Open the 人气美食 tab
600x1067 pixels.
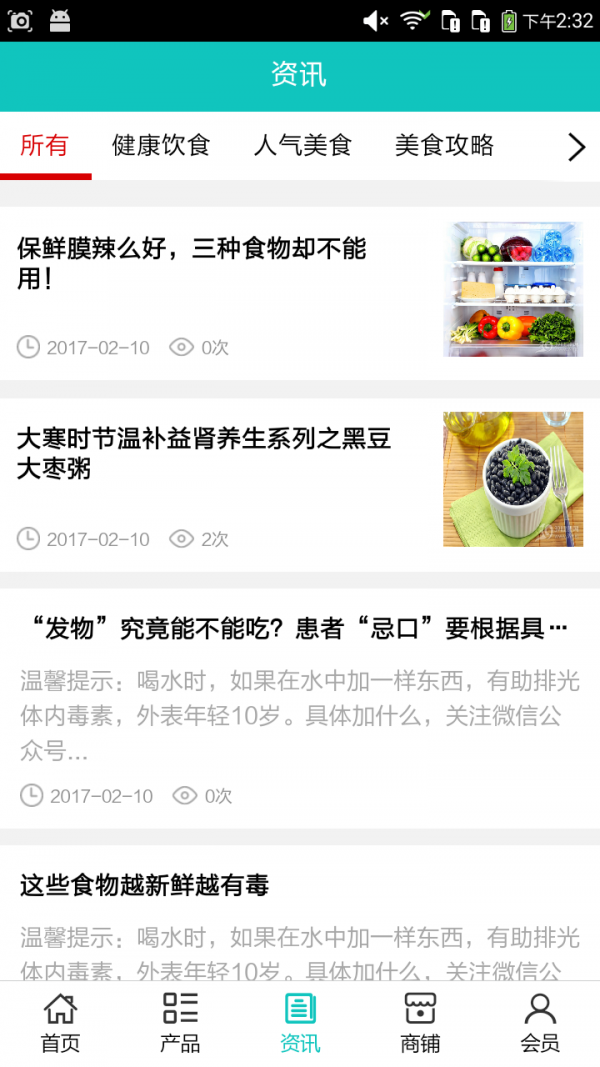[303, 146]
